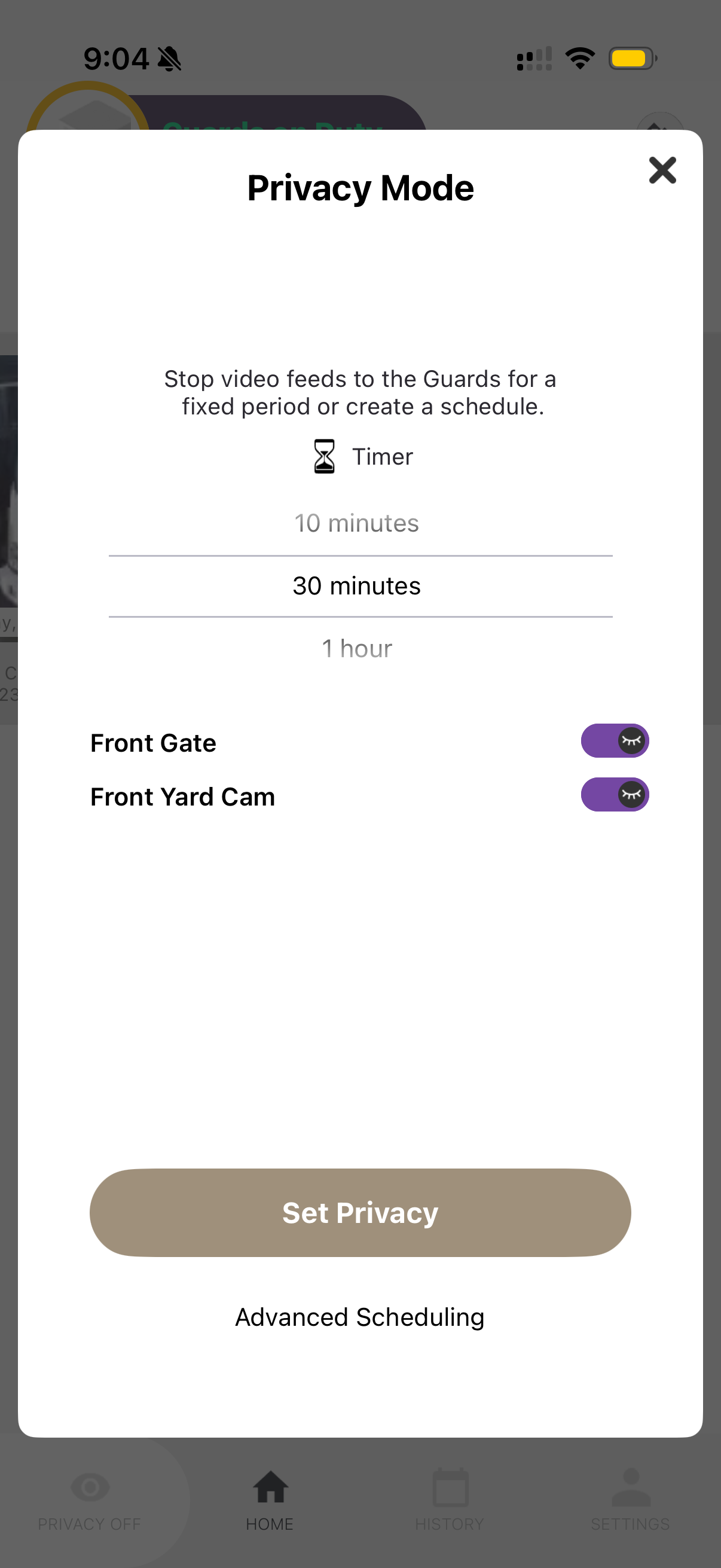Choose the 1 hour duration option
This screenshot has width=721, height=1568.
coord(358,648)
